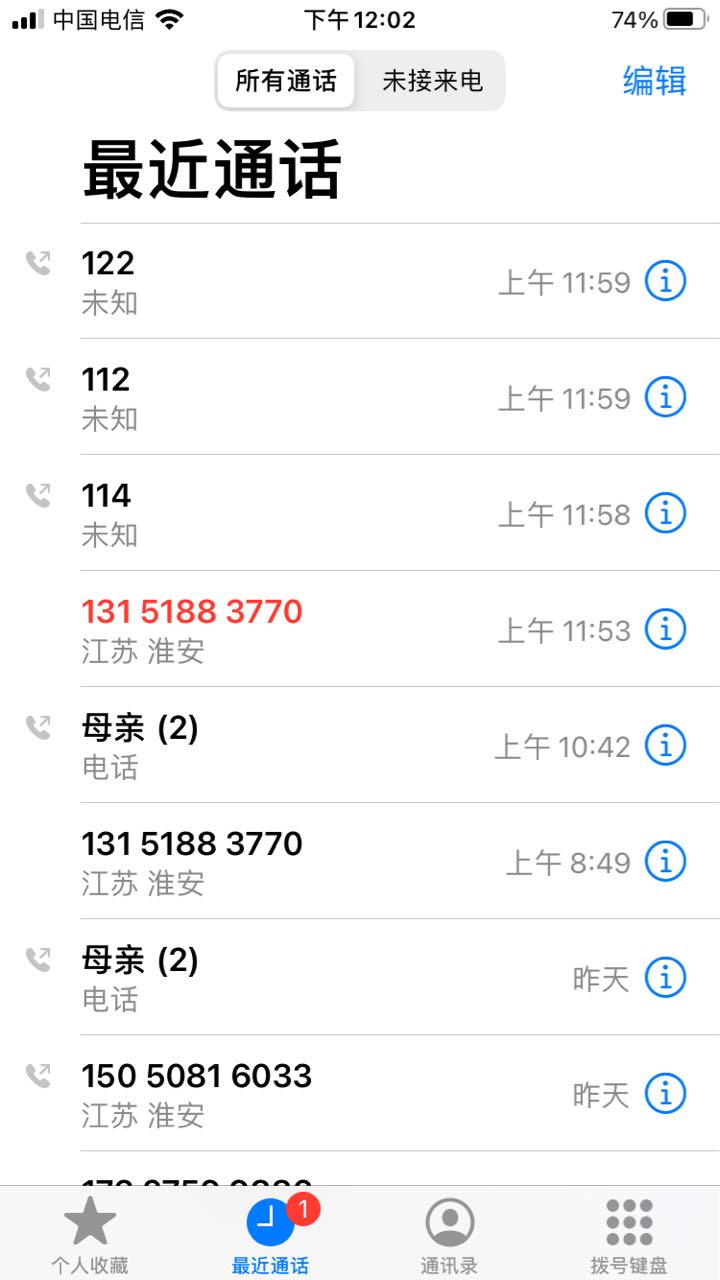Select the 最近通话 tab
The image size is (720, 1280).
pyautogui.click(x=270, y=1234)
